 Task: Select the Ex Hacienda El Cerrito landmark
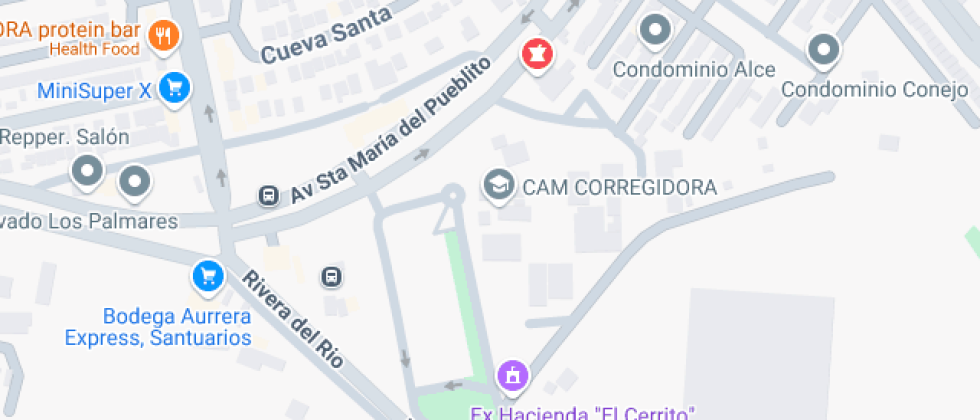512,376
